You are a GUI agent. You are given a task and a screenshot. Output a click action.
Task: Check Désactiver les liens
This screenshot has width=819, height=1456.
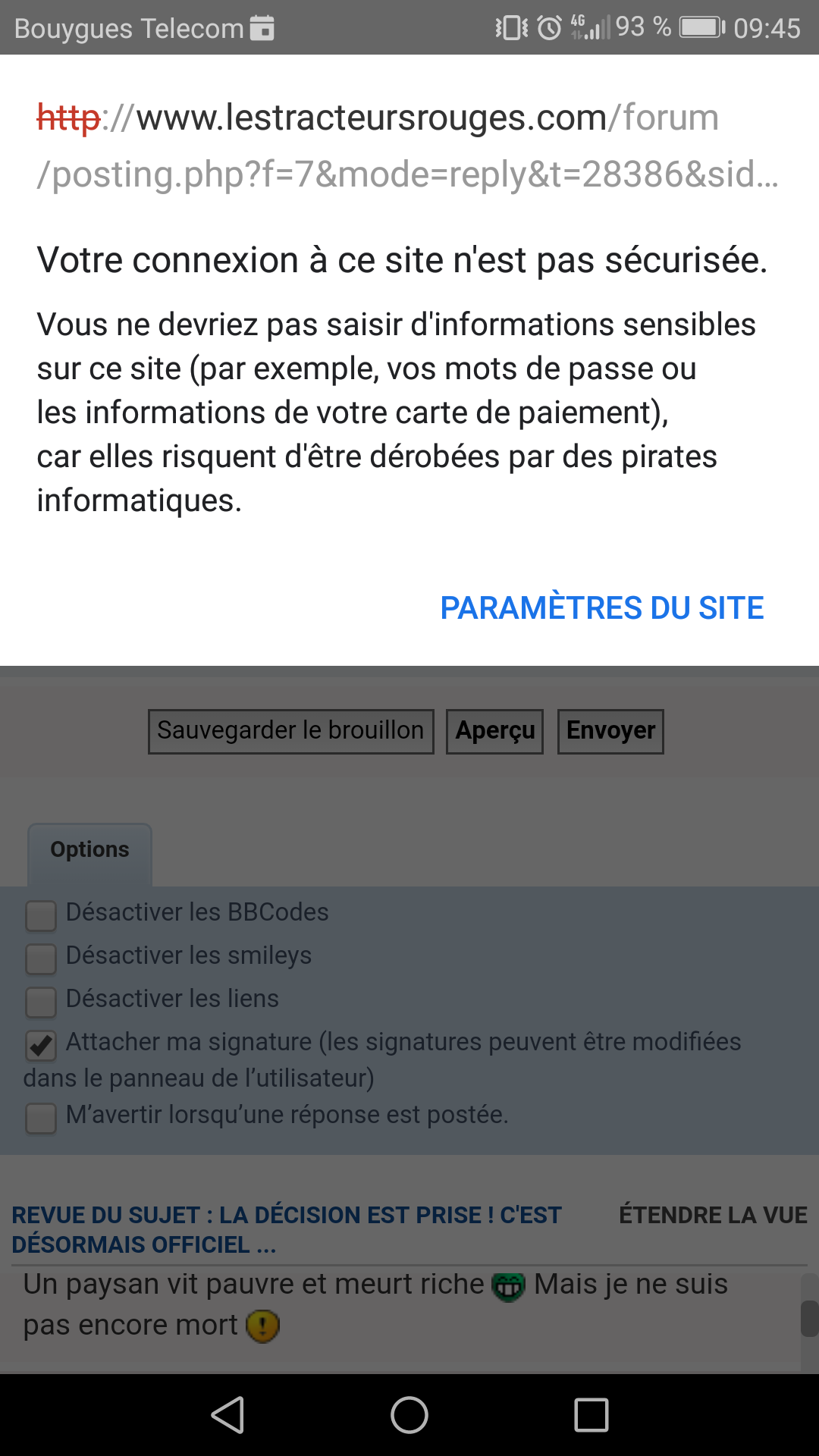click(x=41, y=1002)
